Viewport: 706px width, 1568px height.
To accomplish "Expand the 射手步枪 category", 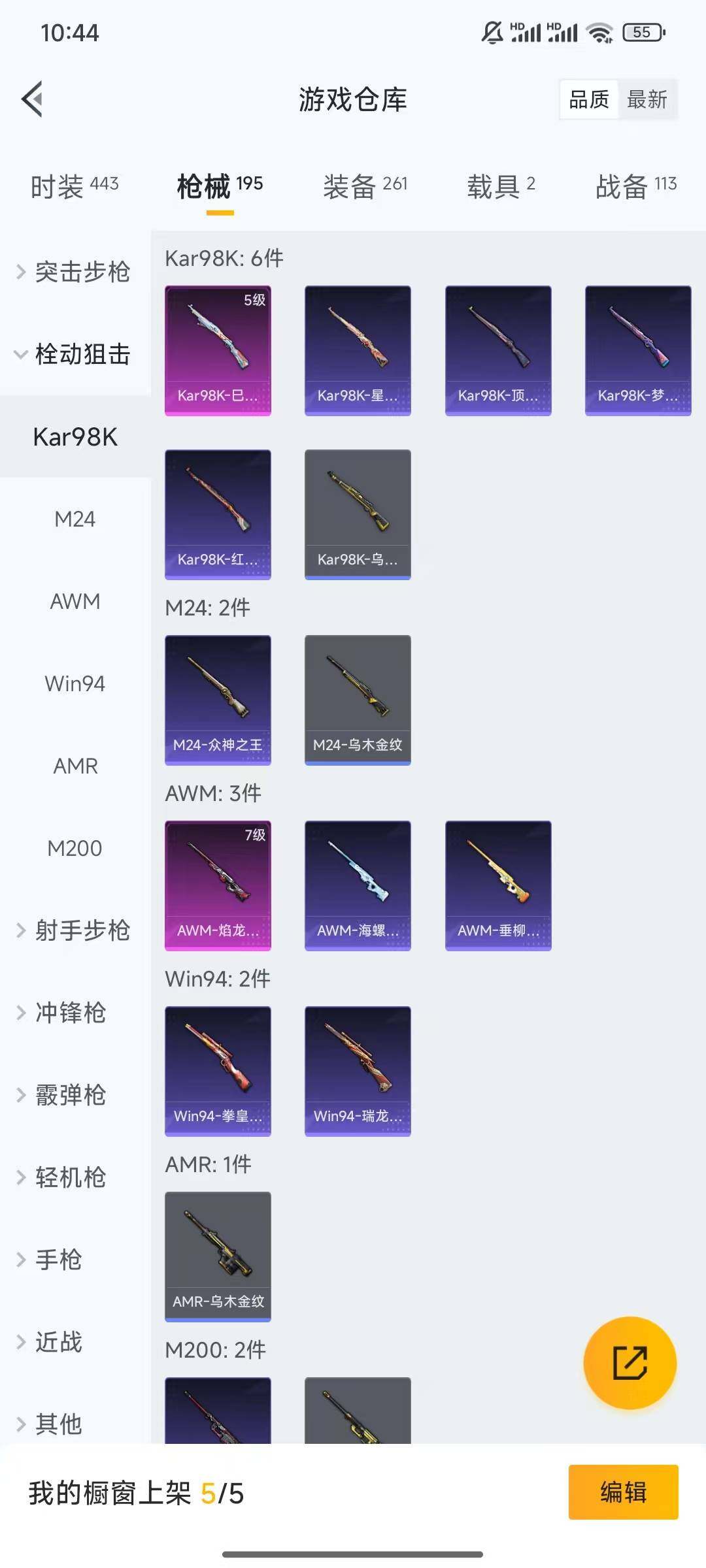I will coord(75,930).
